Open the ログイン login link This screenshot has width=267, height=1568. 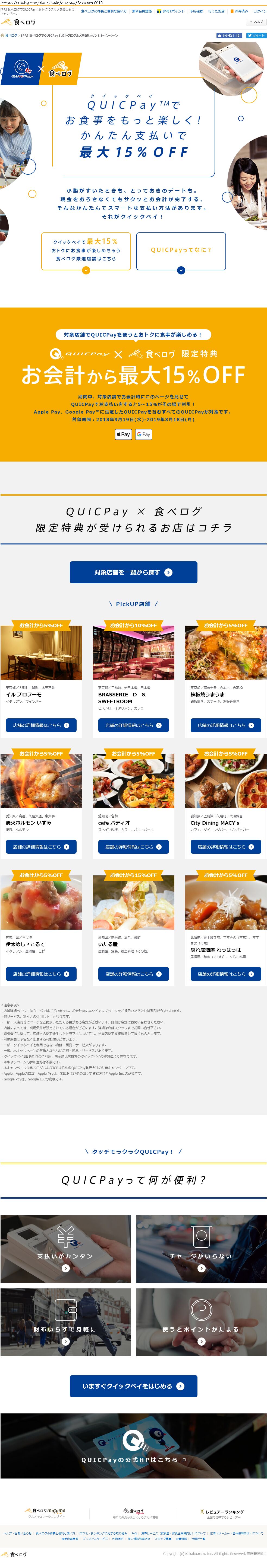coord(259,11)
